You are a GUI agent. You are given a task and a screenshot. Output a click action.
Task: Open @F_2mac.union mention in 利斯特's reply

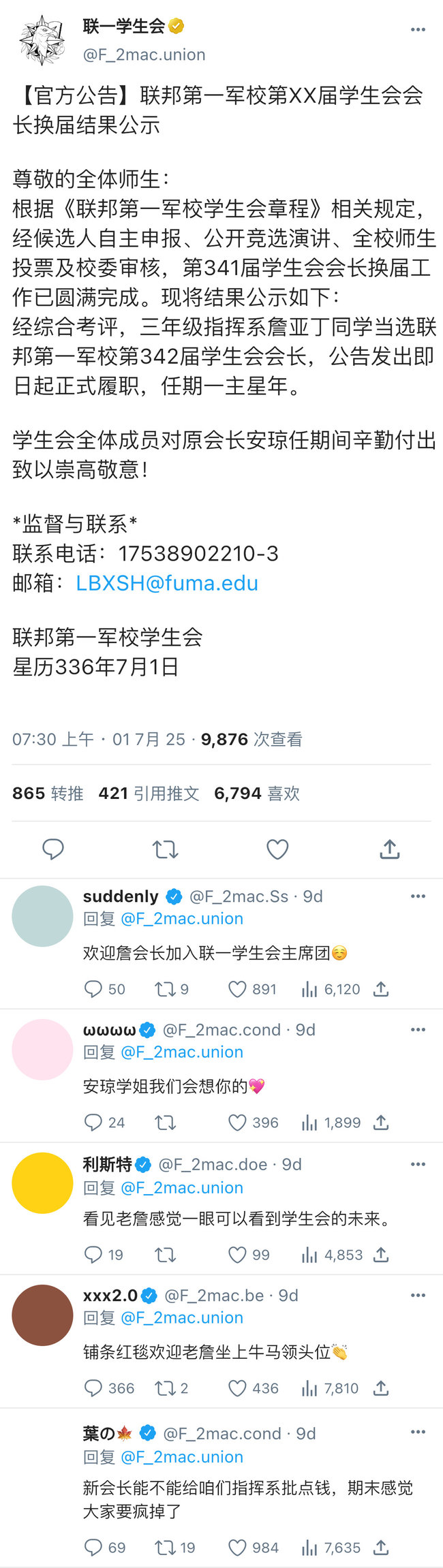point(182,1187)
